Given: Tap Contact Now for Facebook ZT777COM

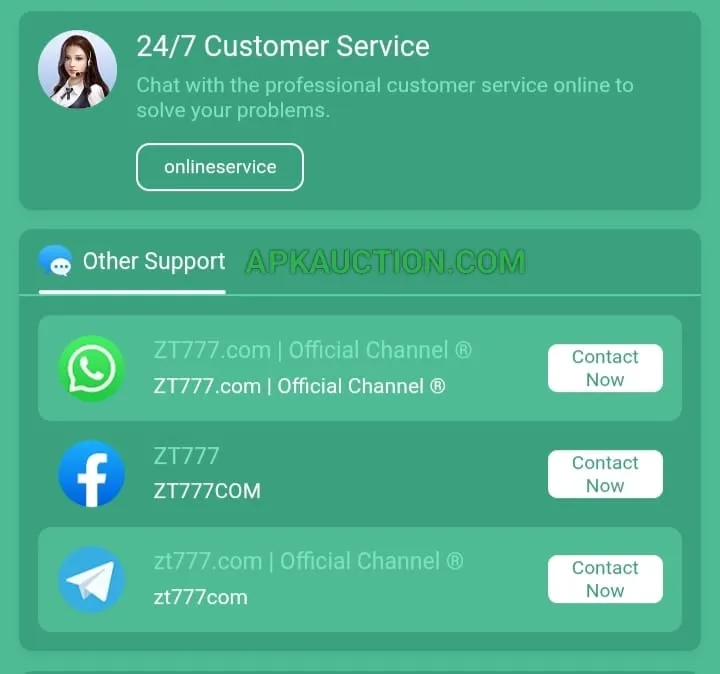Looking at the screenshot, I should click(604, 474).
